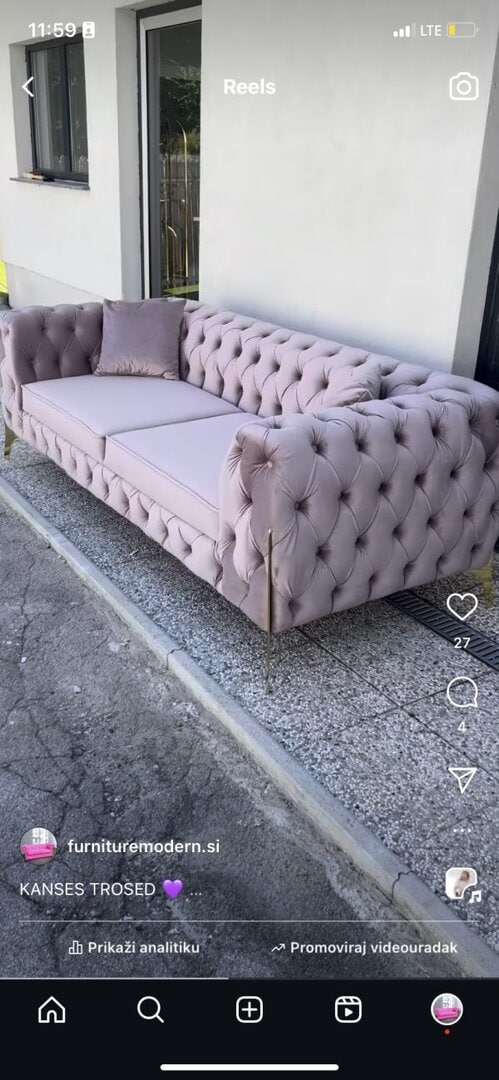Viewport: 499px width, 1080px height.
Task: Open the camera to create a reel
Action: [x=464, y=87]
